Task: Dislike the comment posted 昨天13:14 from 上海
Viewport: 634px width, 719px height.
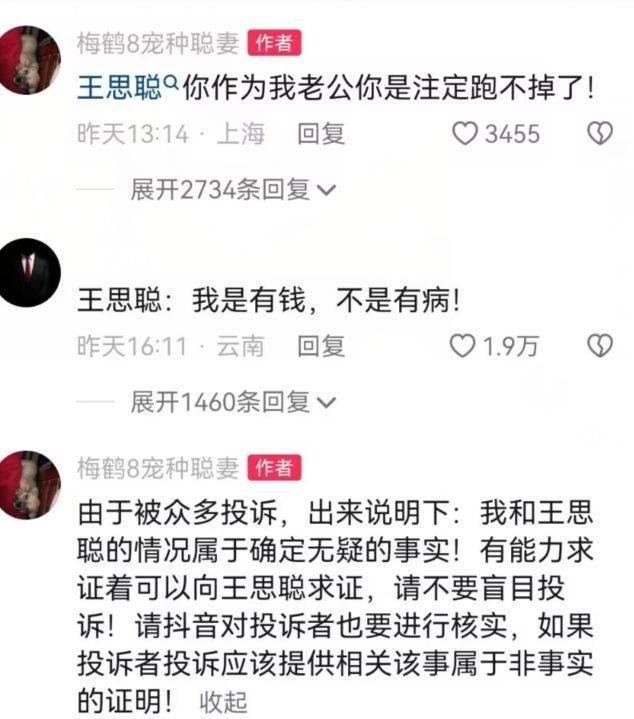Action: (599, 134)
